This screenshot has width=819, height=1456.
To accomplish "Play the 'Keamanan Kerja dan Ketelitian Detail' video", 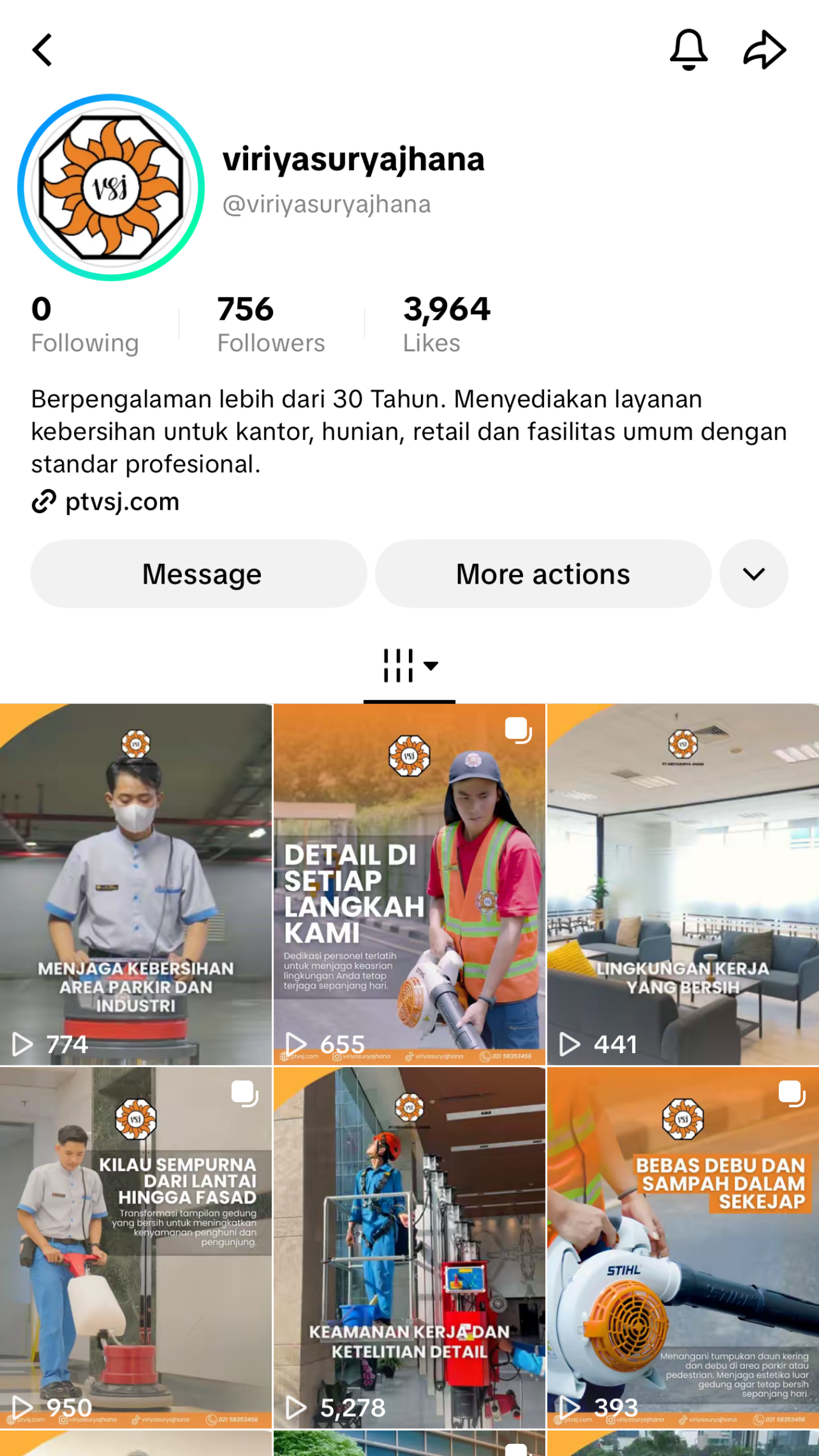I will tap(409, 1247).
